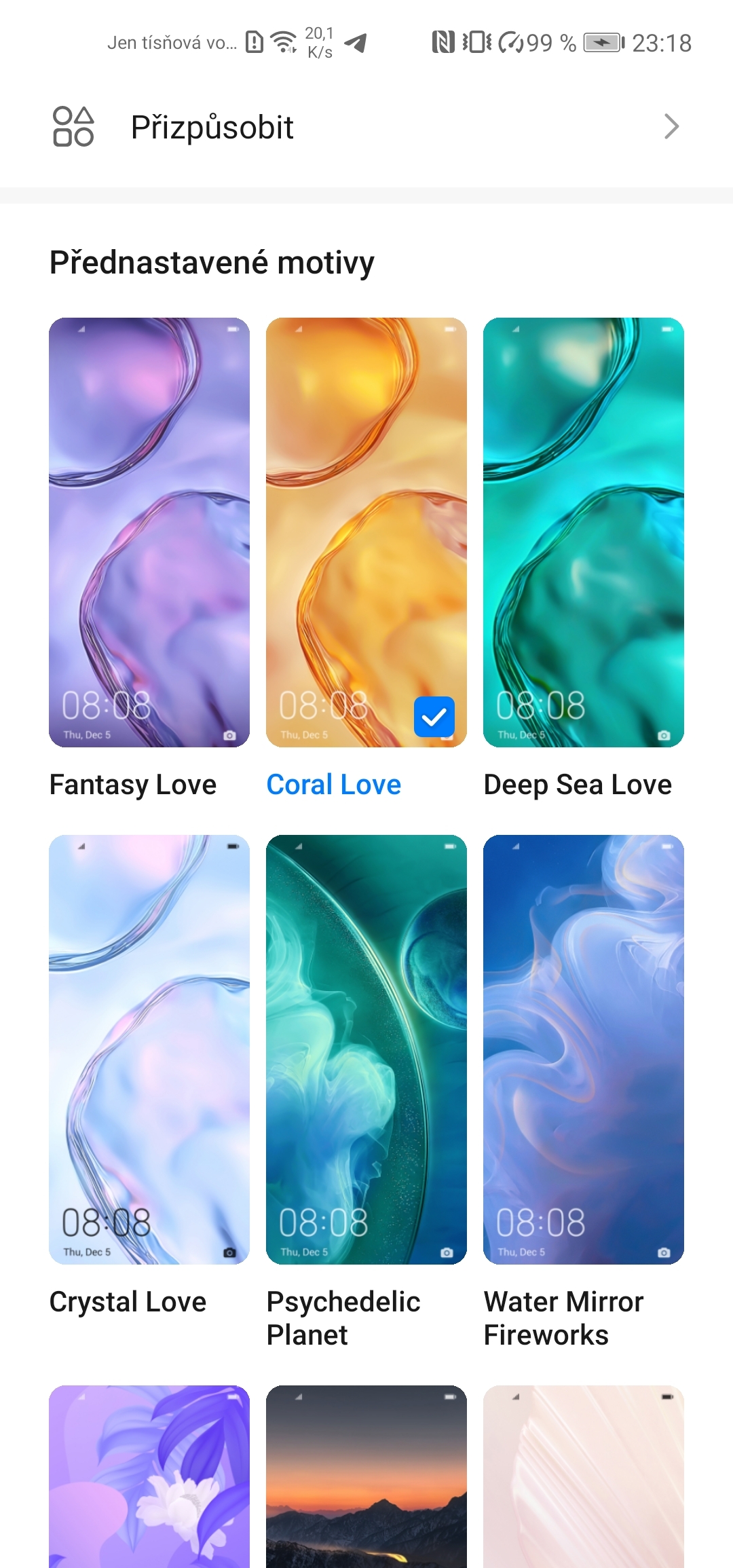Open the Přizpůsobit customization icon

(73, 126)
